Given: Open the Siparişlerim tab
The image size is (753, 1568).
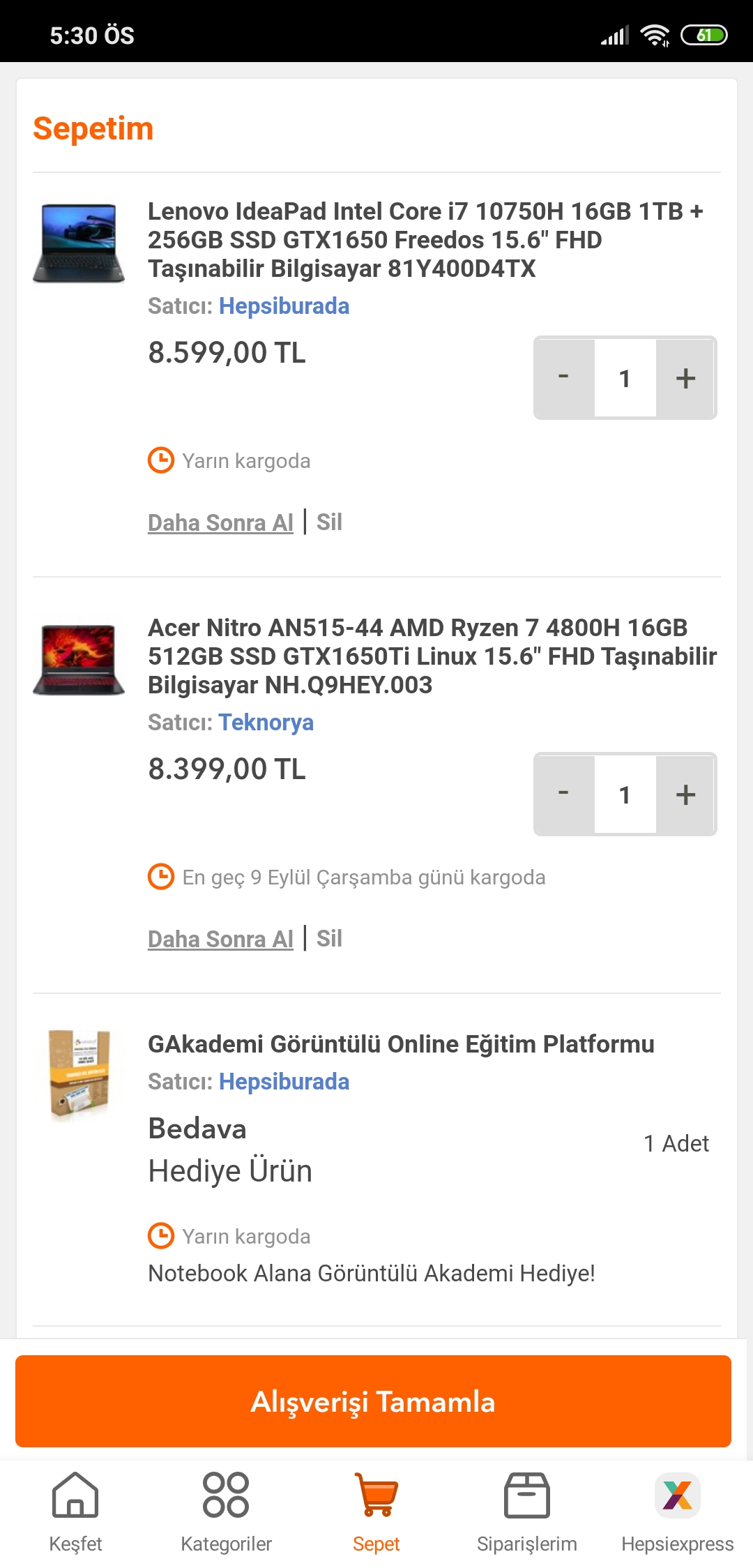Looking at the screenshot, I should click(x=527, y=1512).
